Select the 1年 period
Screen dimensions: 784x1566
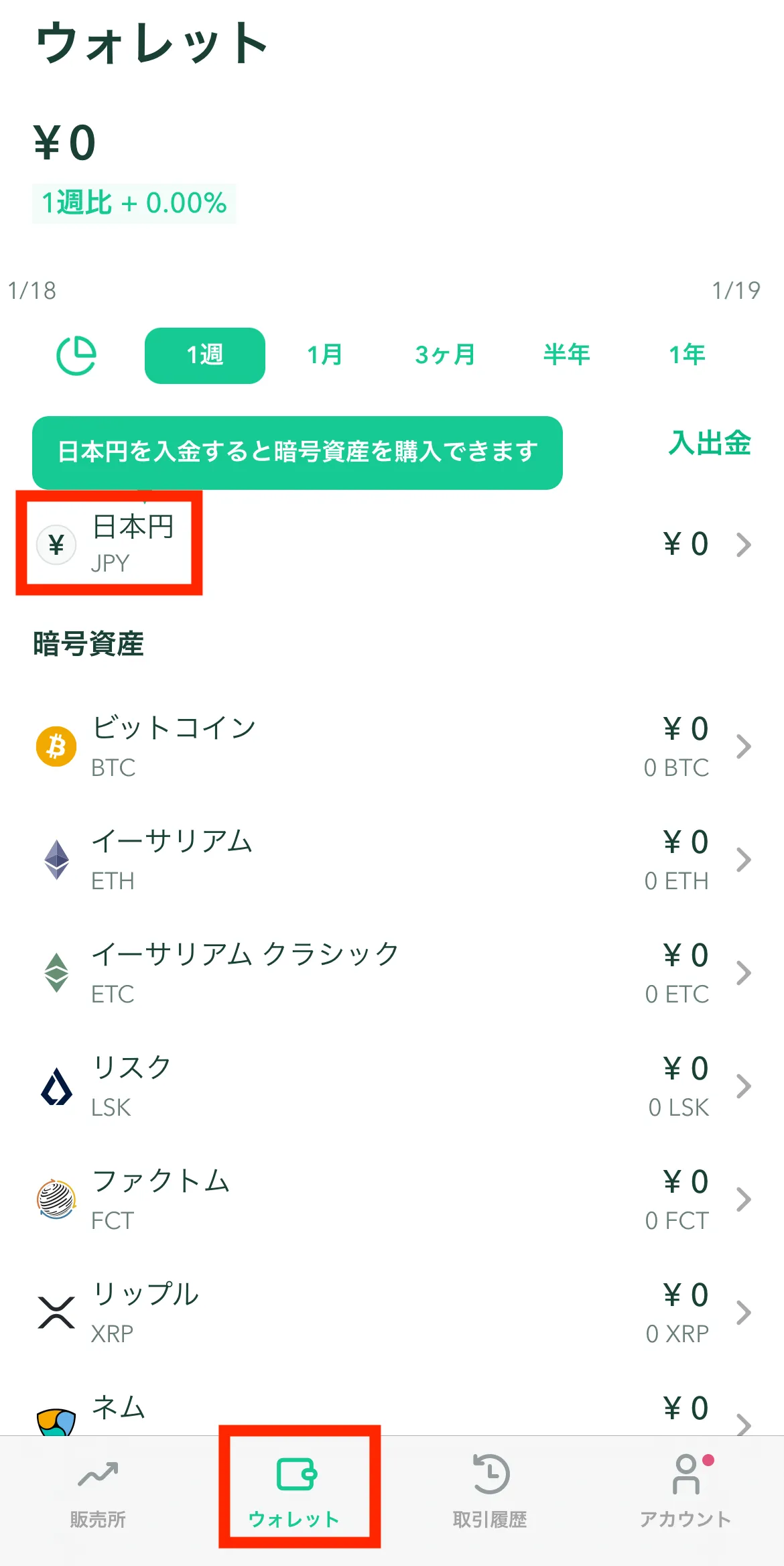tap(688, 355)
